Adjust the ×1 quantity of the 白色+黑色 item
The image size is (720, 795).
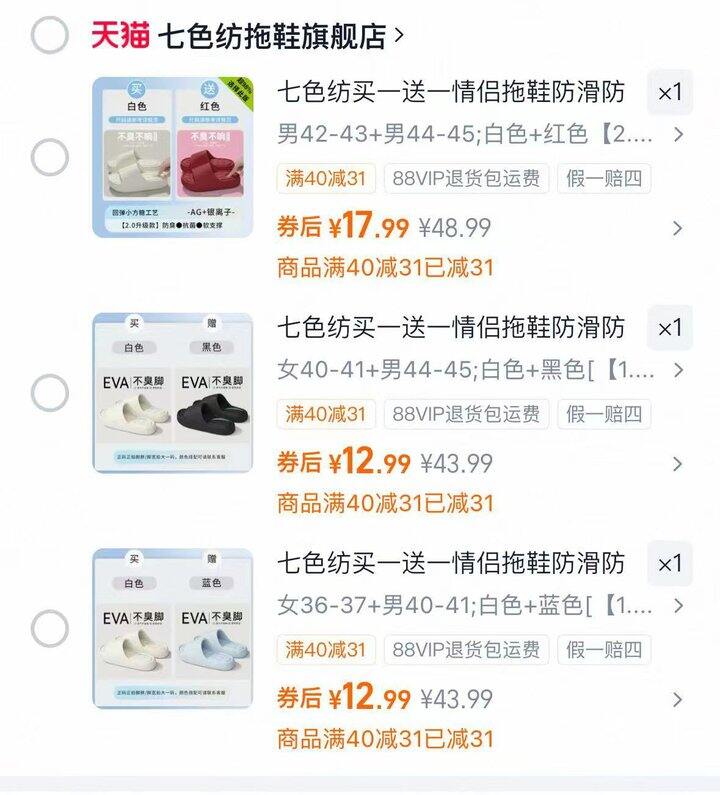coord(669,328)
